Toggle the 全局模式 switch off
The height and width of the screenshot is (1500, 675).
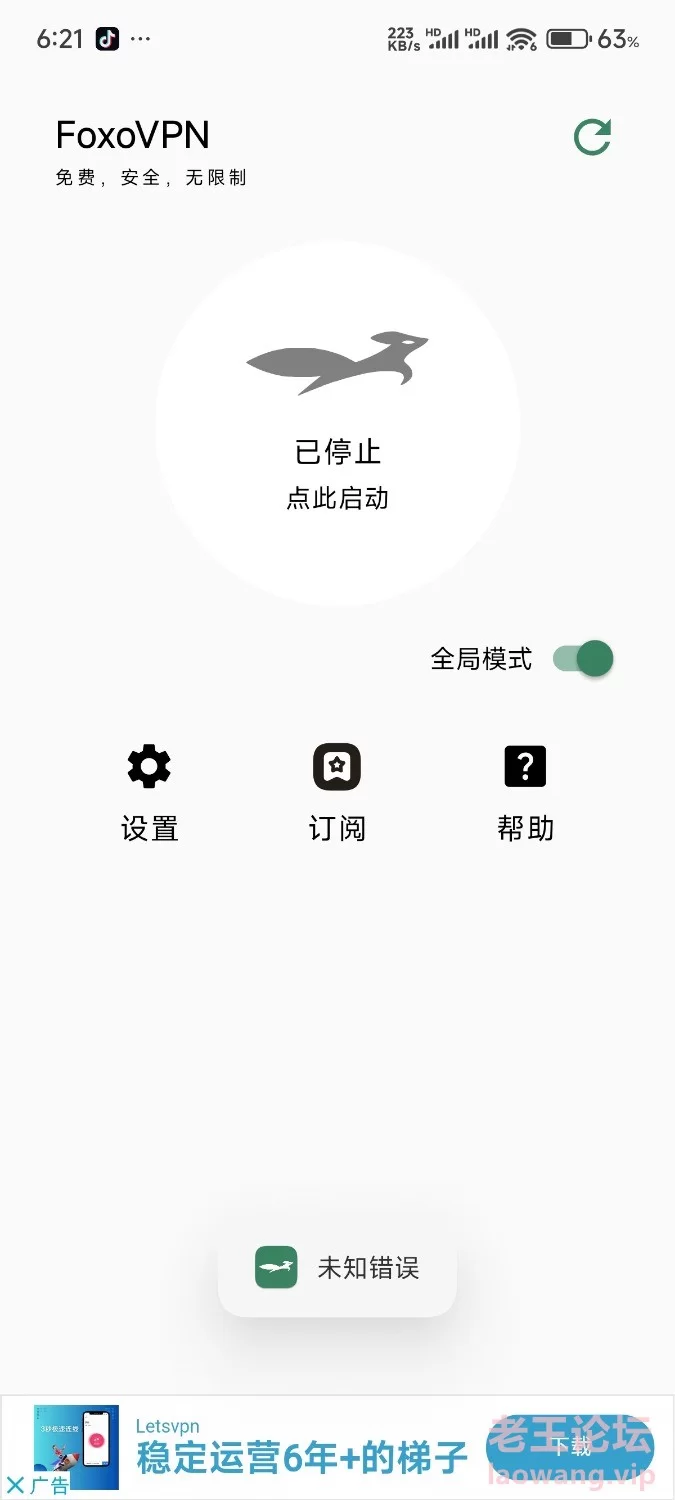click(584, 659)
